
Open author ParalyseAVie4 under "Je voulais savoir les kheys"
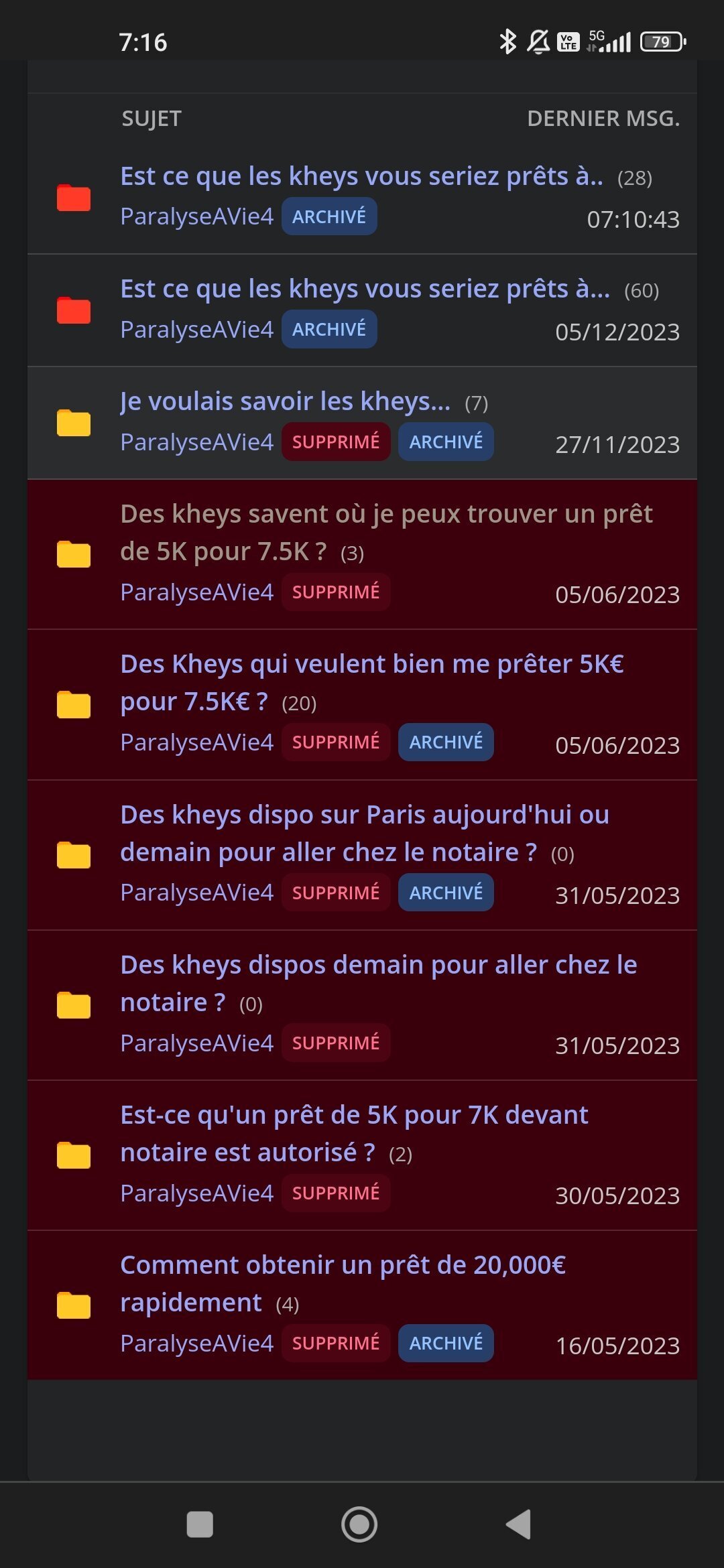(196, 442)
